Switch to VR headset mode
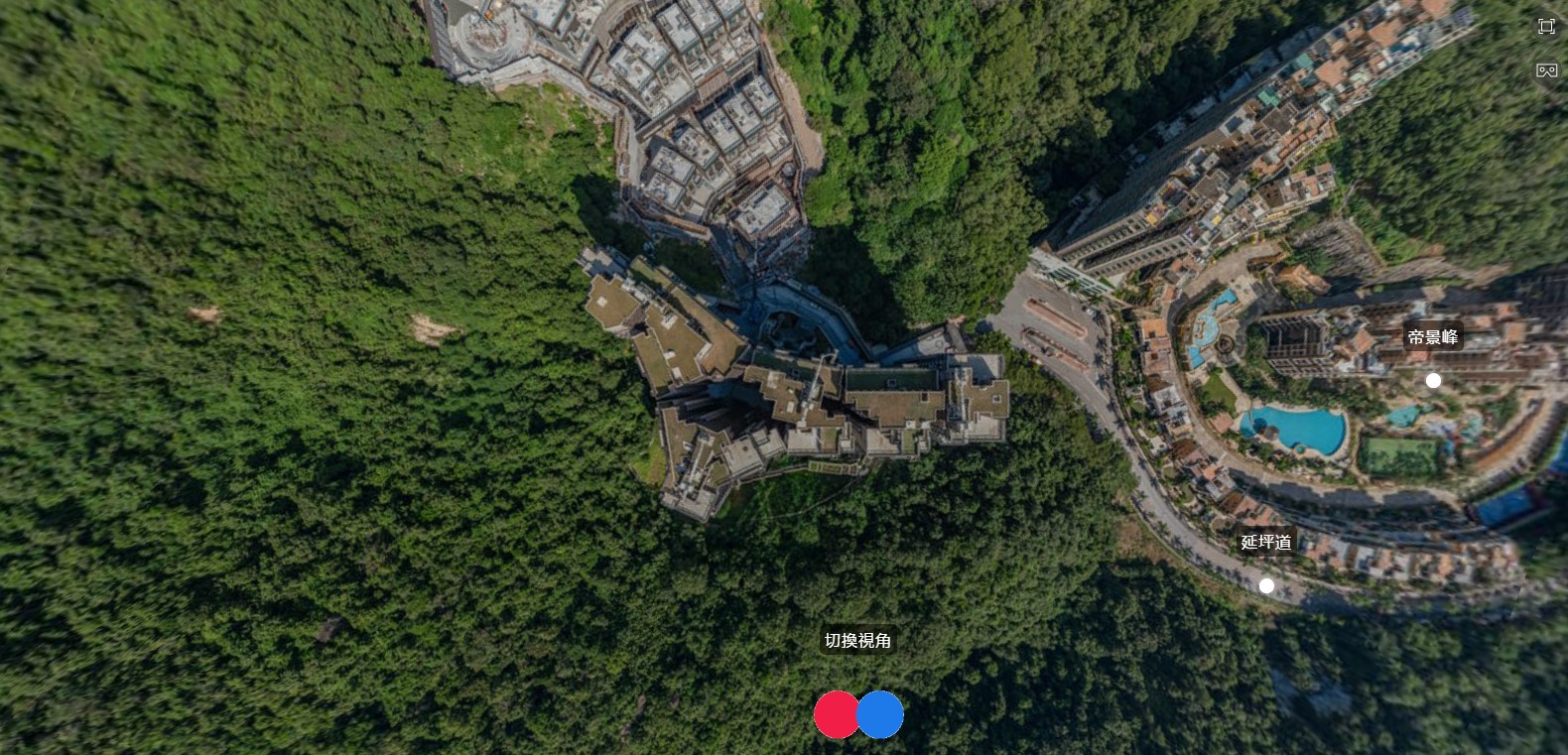The width and height of the screenshot is (1568, 755). pos(1546,69)
